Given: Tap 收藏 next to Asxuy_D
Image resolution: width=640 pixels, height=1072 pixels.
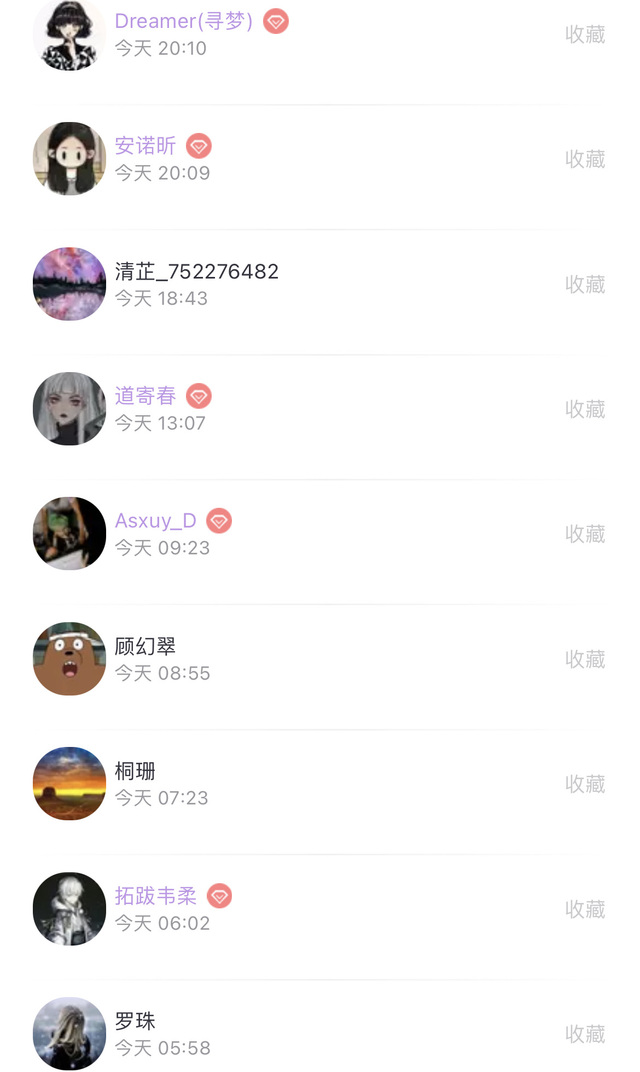Looking at the screenshot, I should (585, 534).
